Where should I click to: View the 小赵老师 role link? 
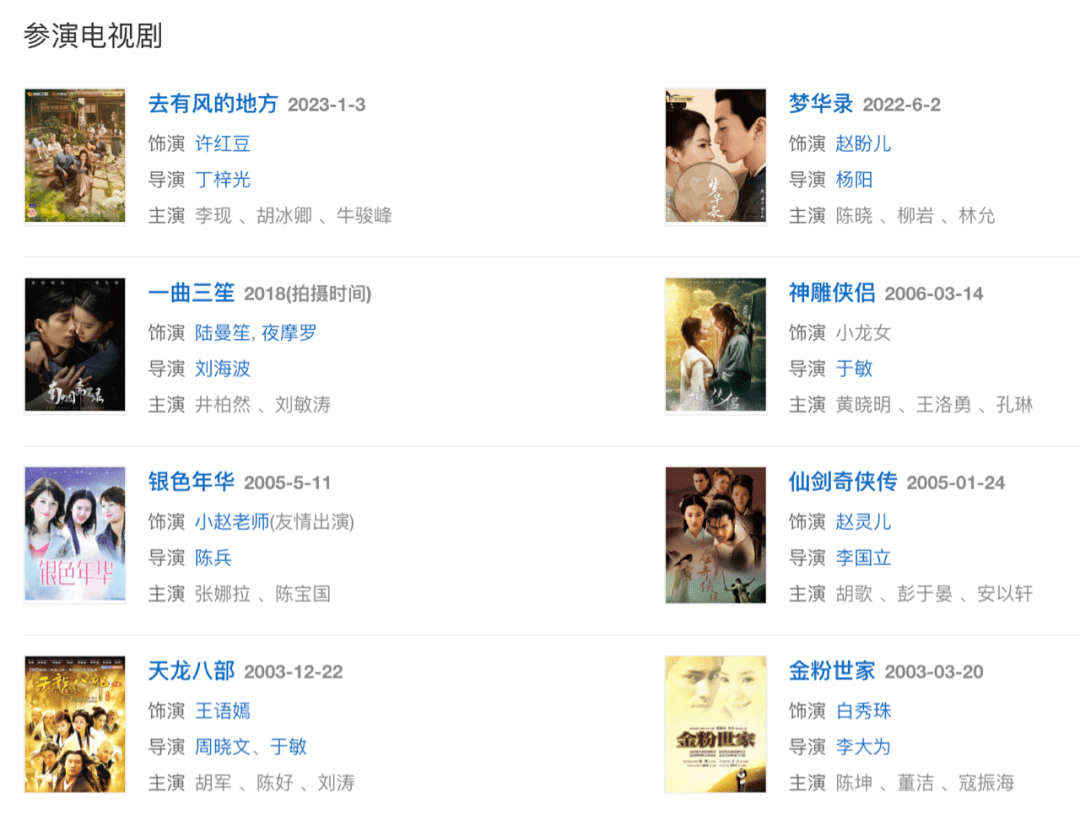(x=232, y=521)
